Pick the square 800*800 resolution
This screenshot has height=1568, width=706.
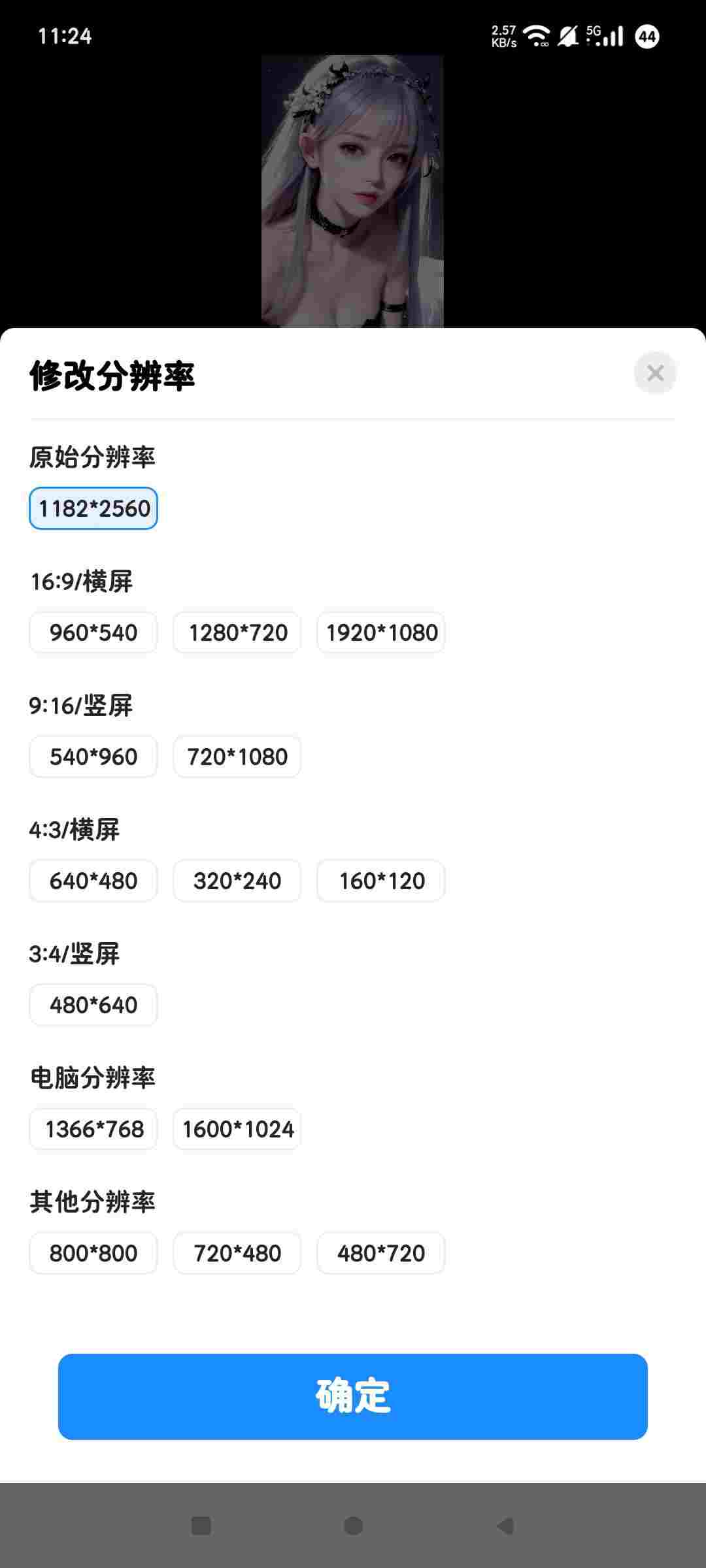click(93, 1253)
